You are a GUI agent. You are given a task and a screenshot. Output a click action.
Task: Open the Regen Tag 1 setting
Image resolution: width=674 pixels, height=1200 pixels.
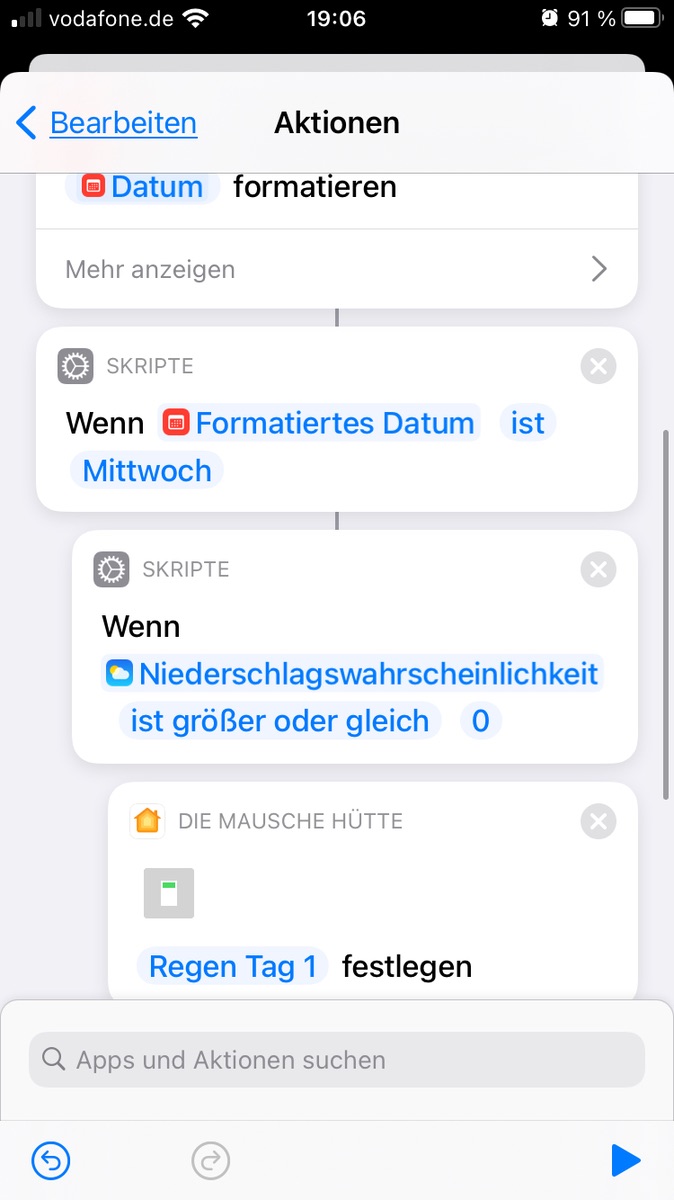point(232,967)
